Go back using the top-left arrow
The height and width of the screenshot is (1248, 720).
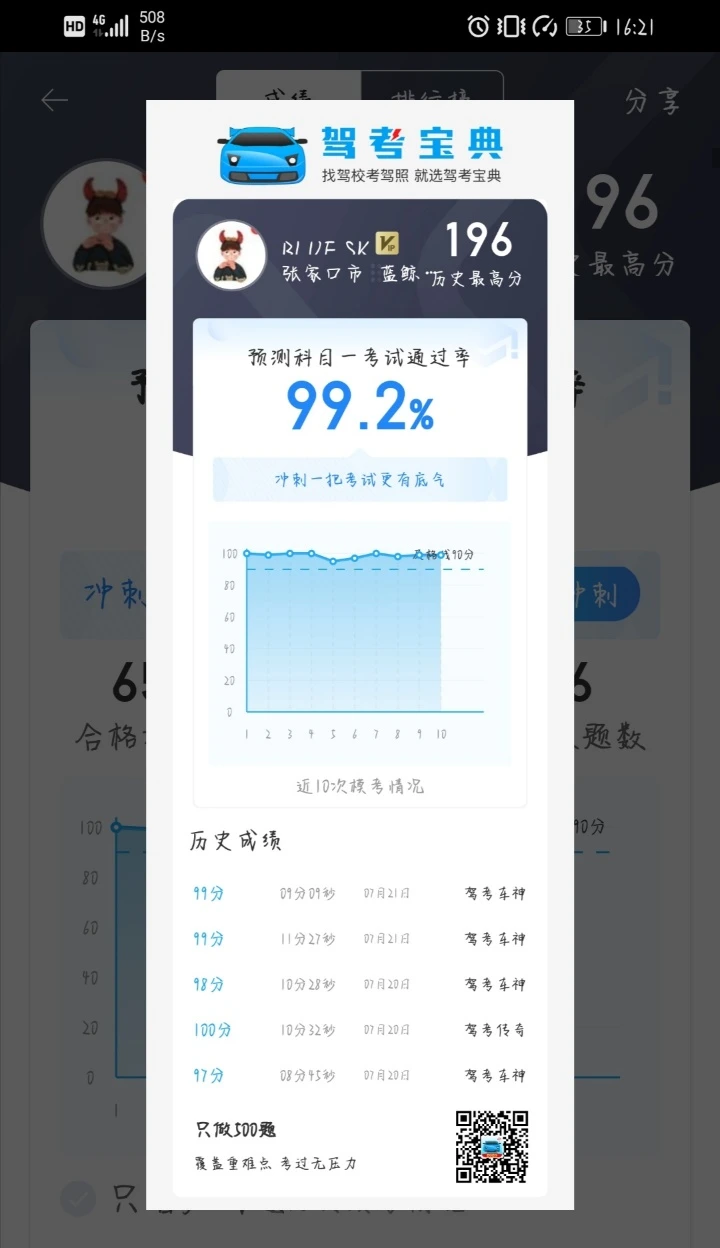pyautogui.click(x=54, y=99)
